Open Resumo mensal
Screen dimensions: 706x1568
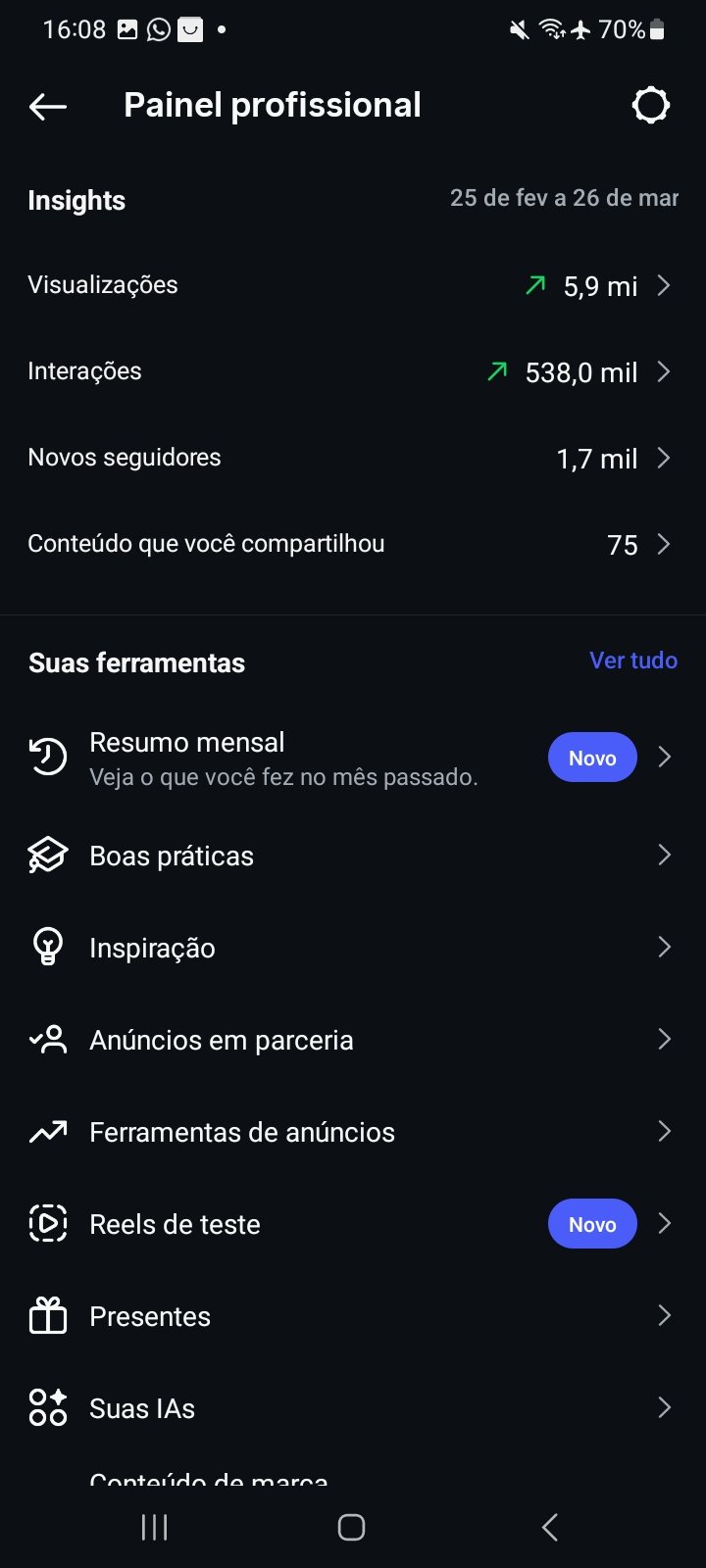[x=353, y=758]
